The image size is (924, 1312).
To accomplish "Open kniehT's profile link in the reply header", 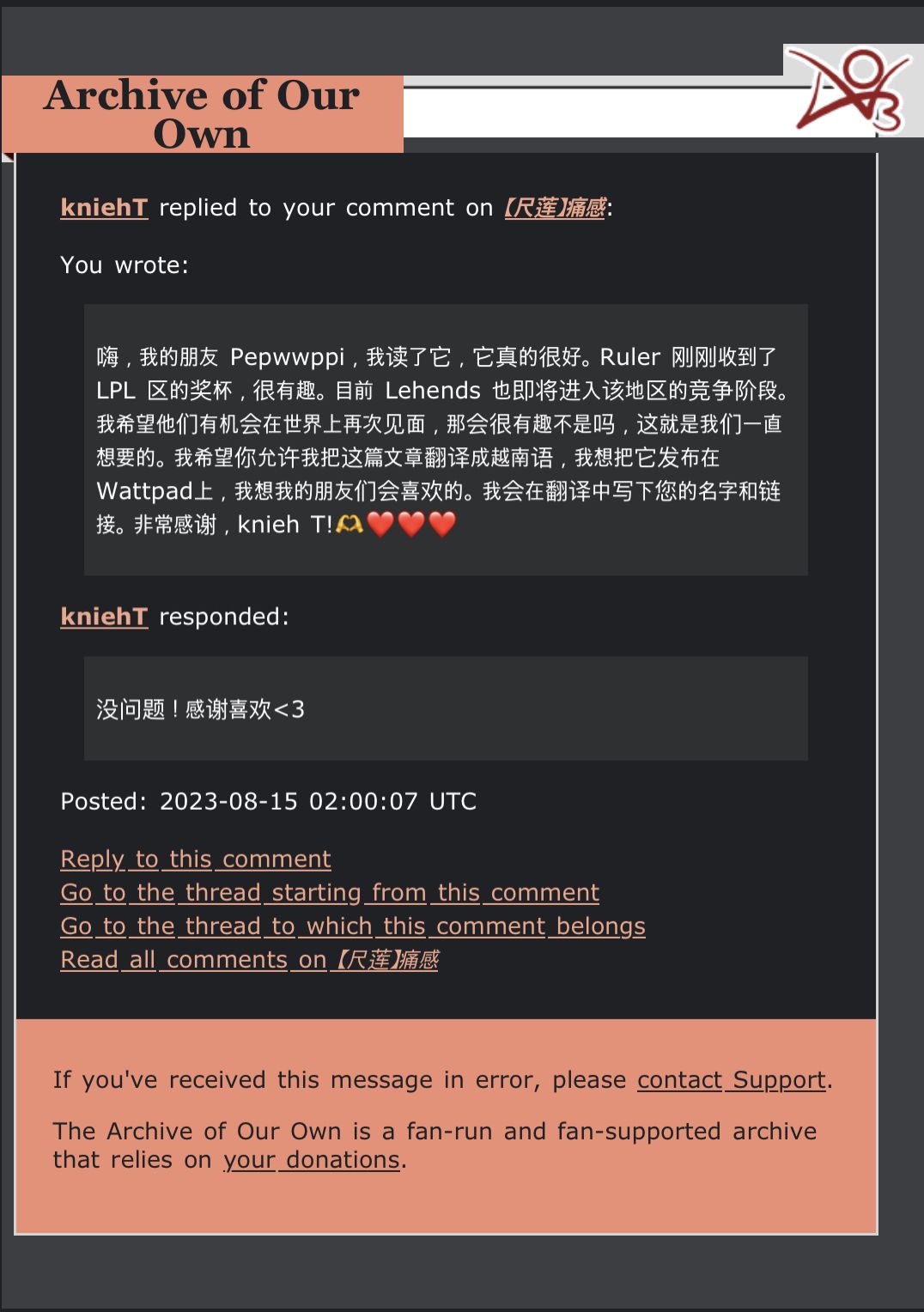I will pos(104,208).
